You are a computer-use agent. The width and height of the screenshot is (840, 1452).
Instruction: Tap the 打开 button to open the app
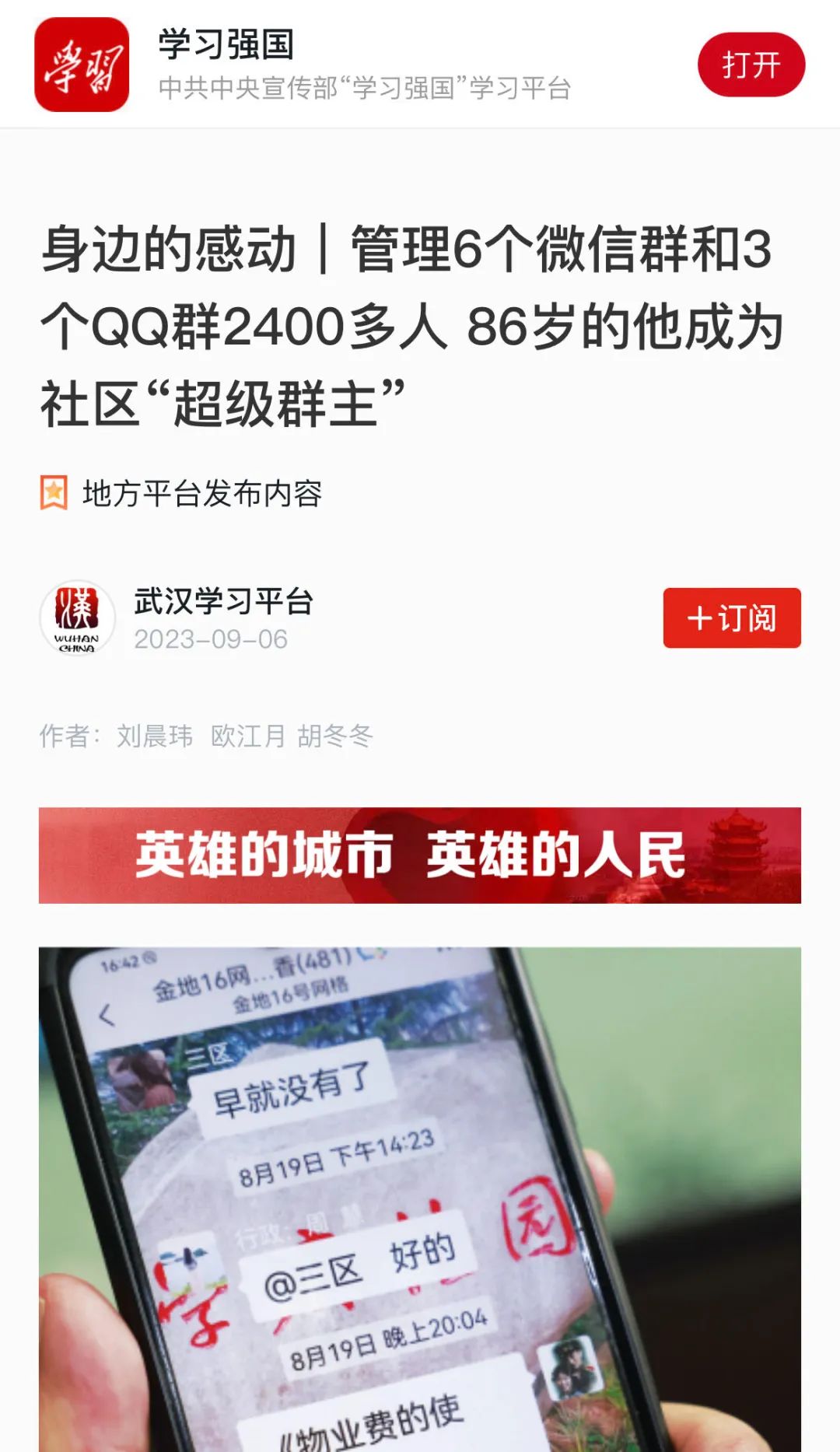(751, 65)
